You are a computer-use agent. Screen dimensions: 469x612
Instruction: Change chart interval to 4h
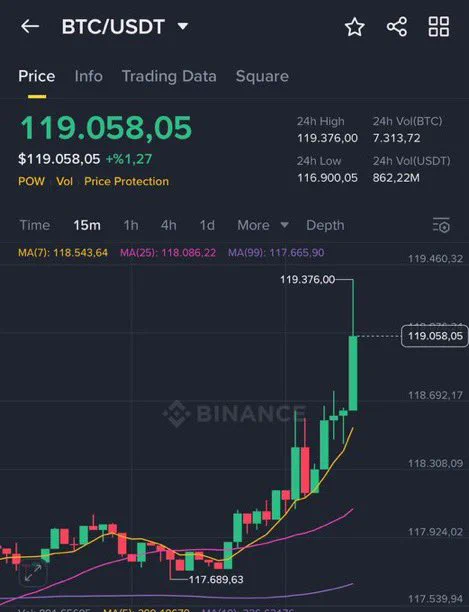click(169, 225)
